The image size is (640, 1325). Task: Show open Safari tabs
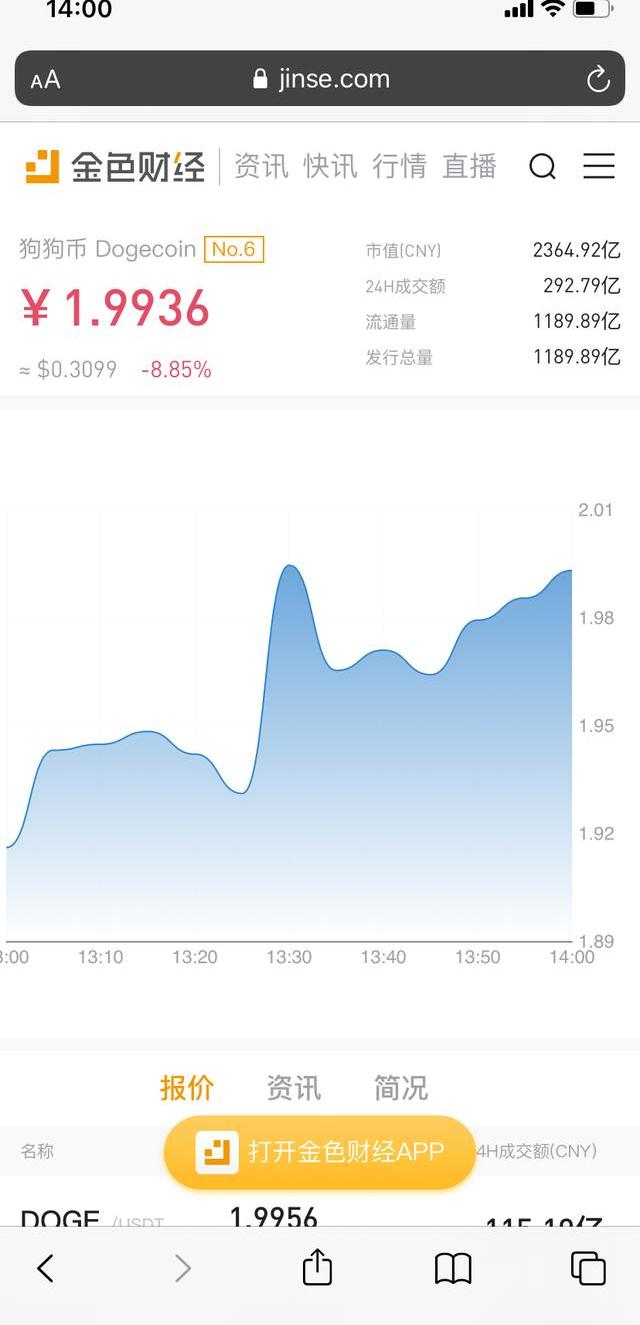coord(588,1268)
